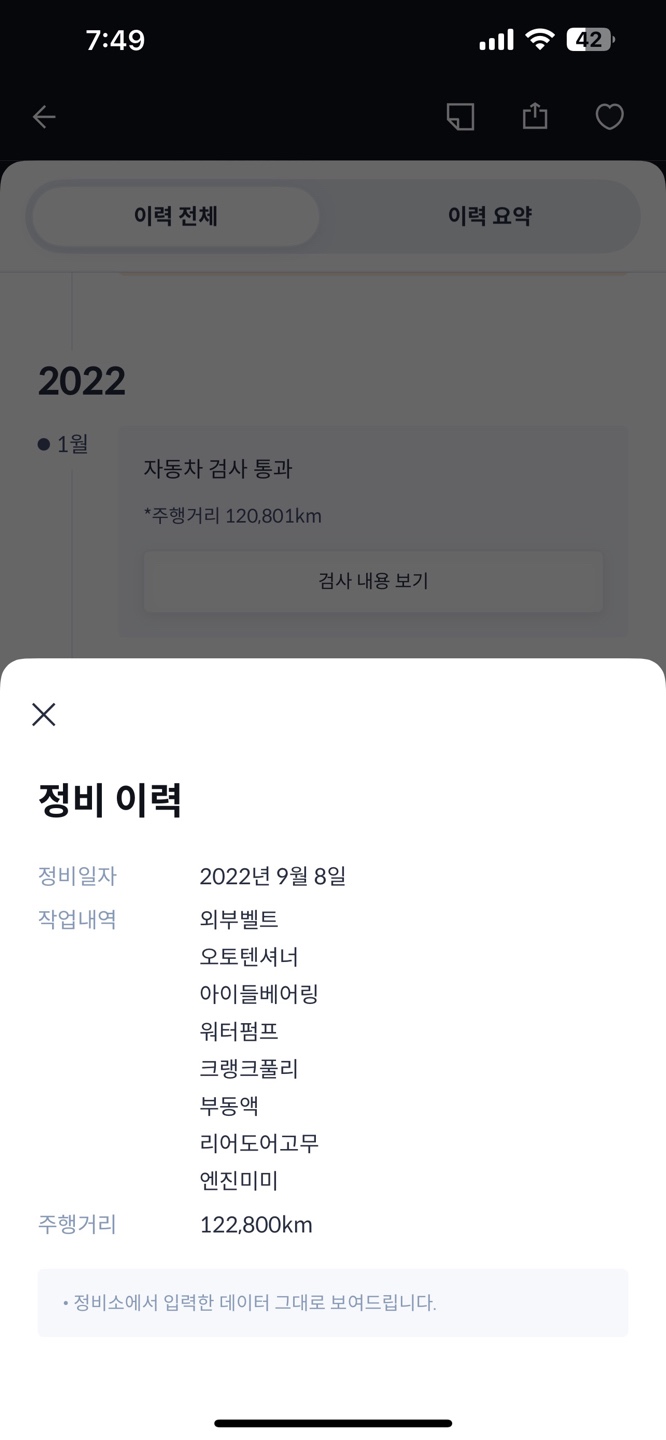Add this car to favorites
Viewport: 666px width, 1440px height.
(609, 117)
